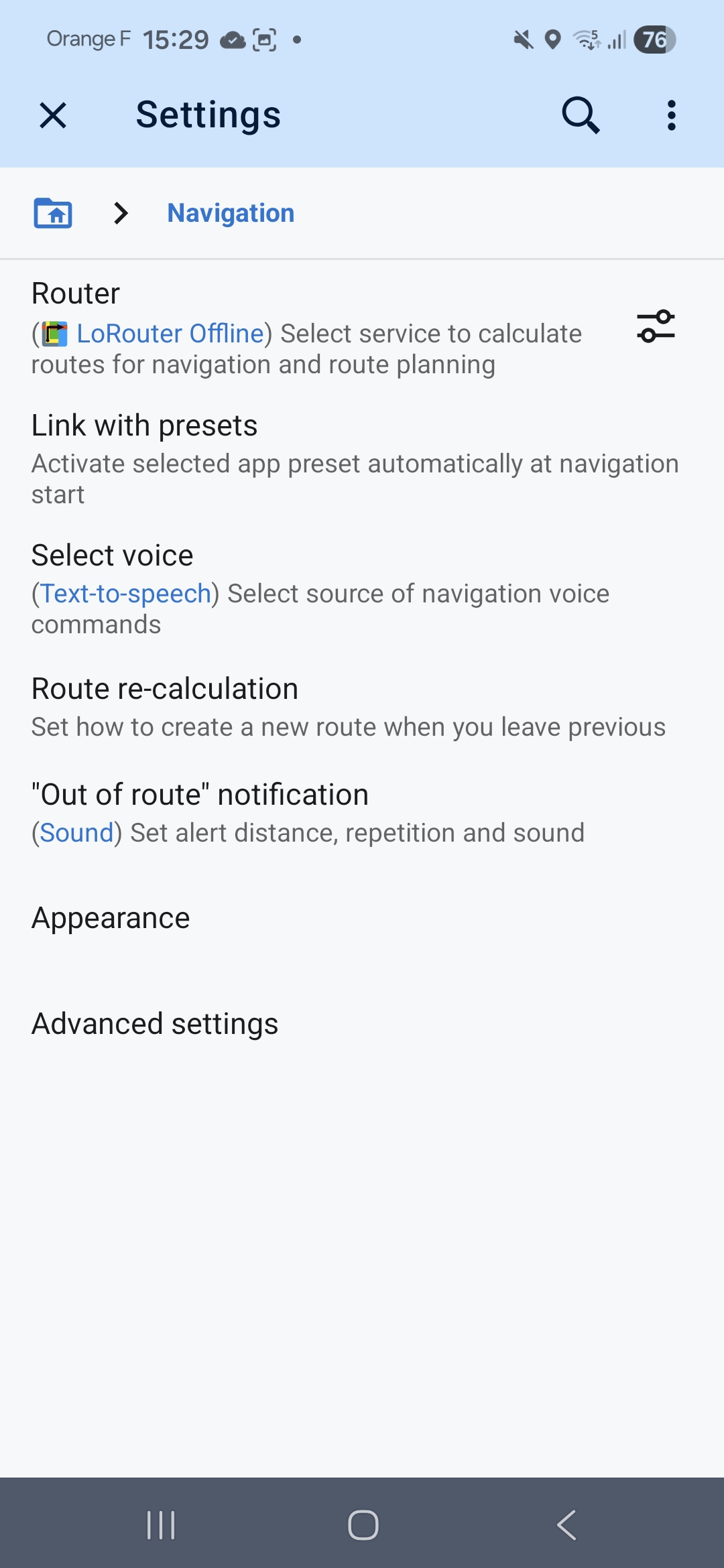Open "Out of route" notification settings

pyautogui.click(x=308, y=813)
